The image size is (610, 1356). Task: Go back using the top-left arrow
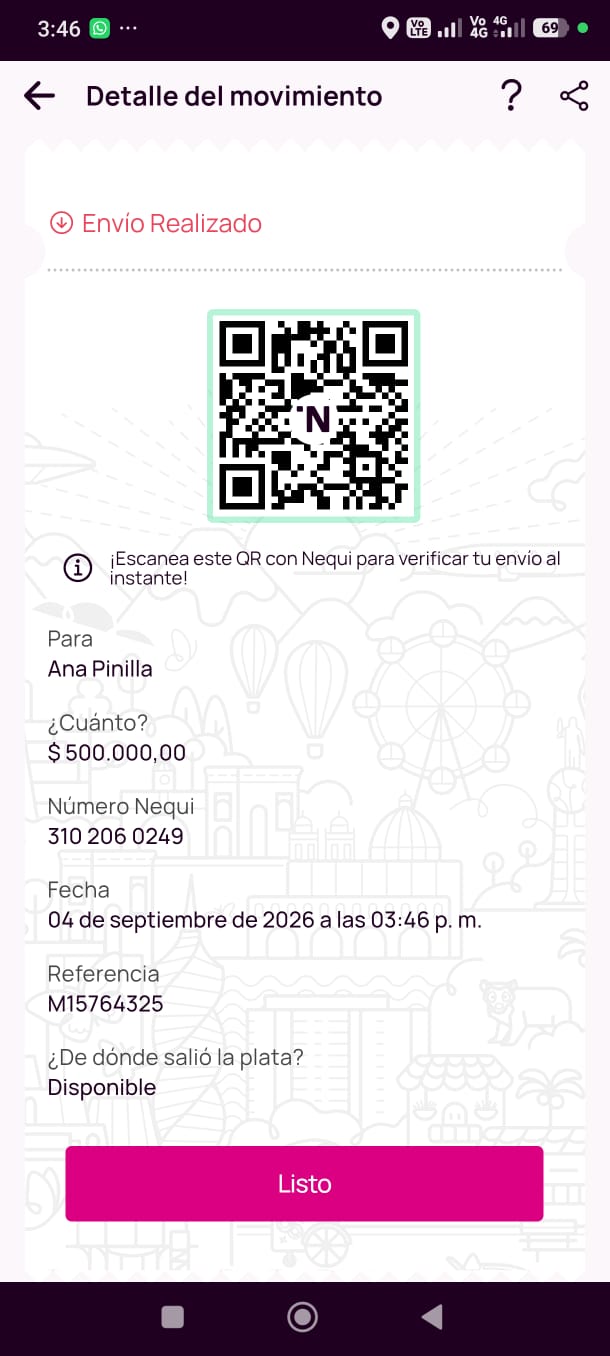pos(39,96)
